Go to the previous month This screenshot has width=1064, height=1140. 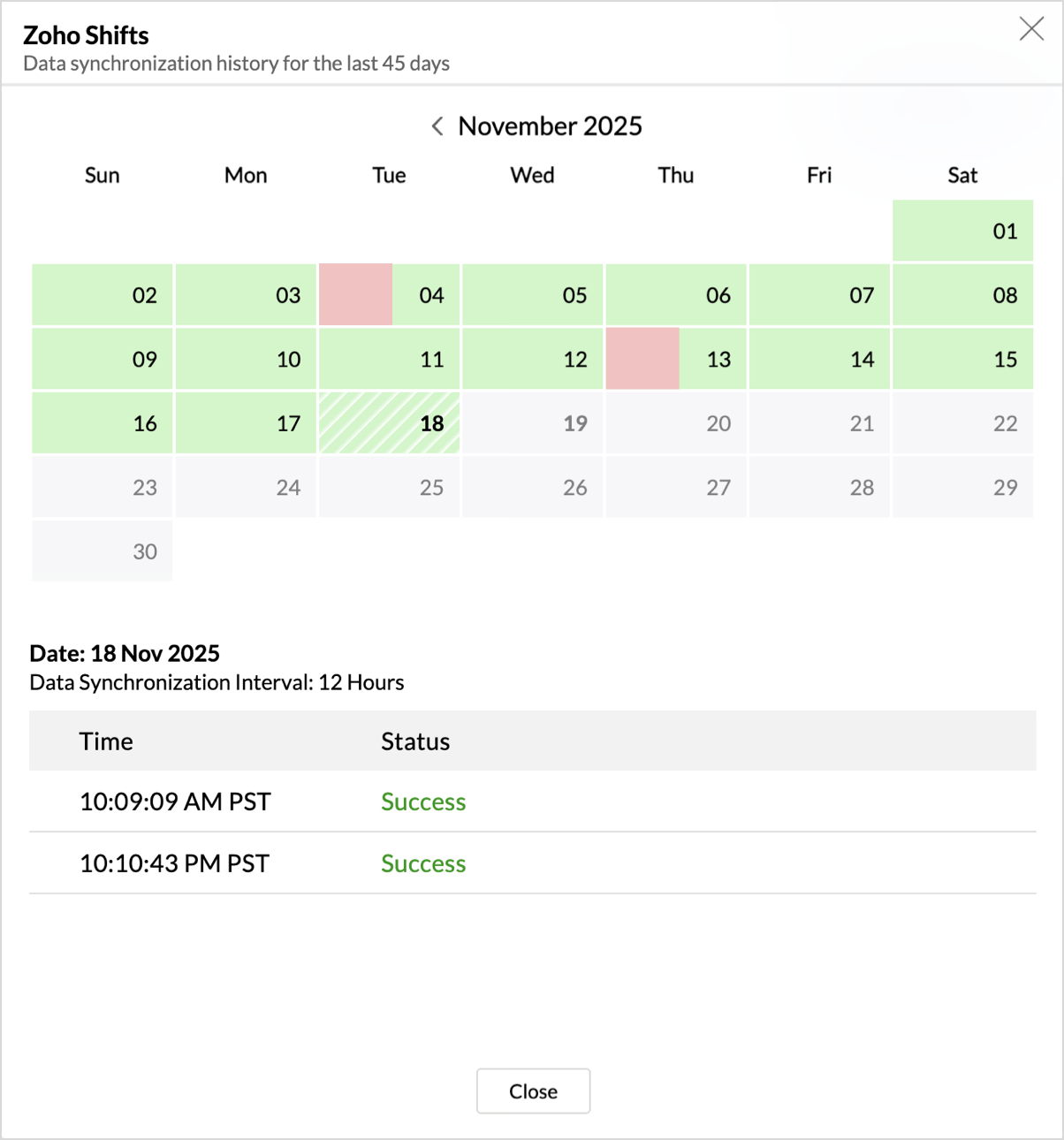[437, 126]
